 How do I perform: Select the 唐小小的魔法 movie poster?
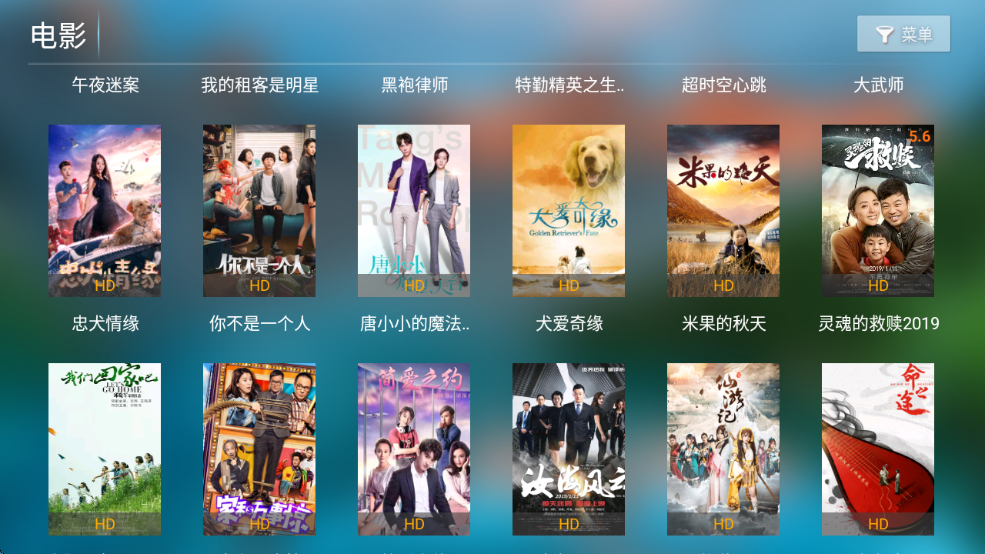pos(414,210)
